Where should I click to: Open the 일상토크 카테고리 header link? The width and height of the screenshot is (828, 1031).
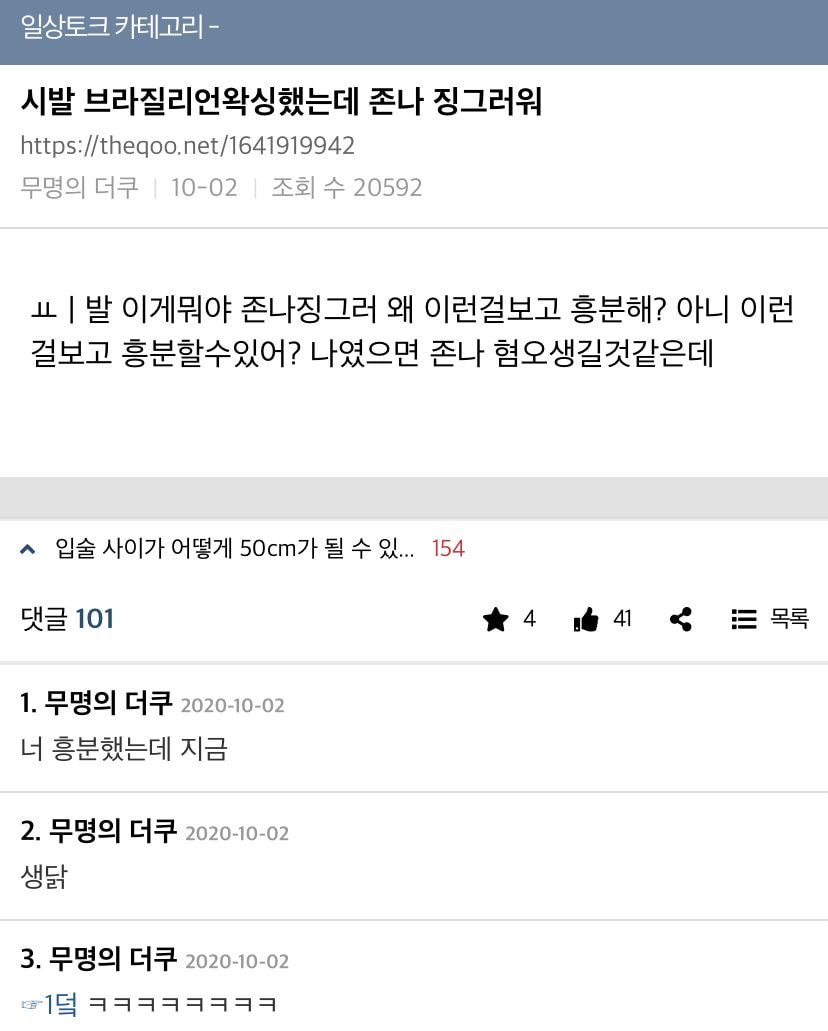[120, 27]
